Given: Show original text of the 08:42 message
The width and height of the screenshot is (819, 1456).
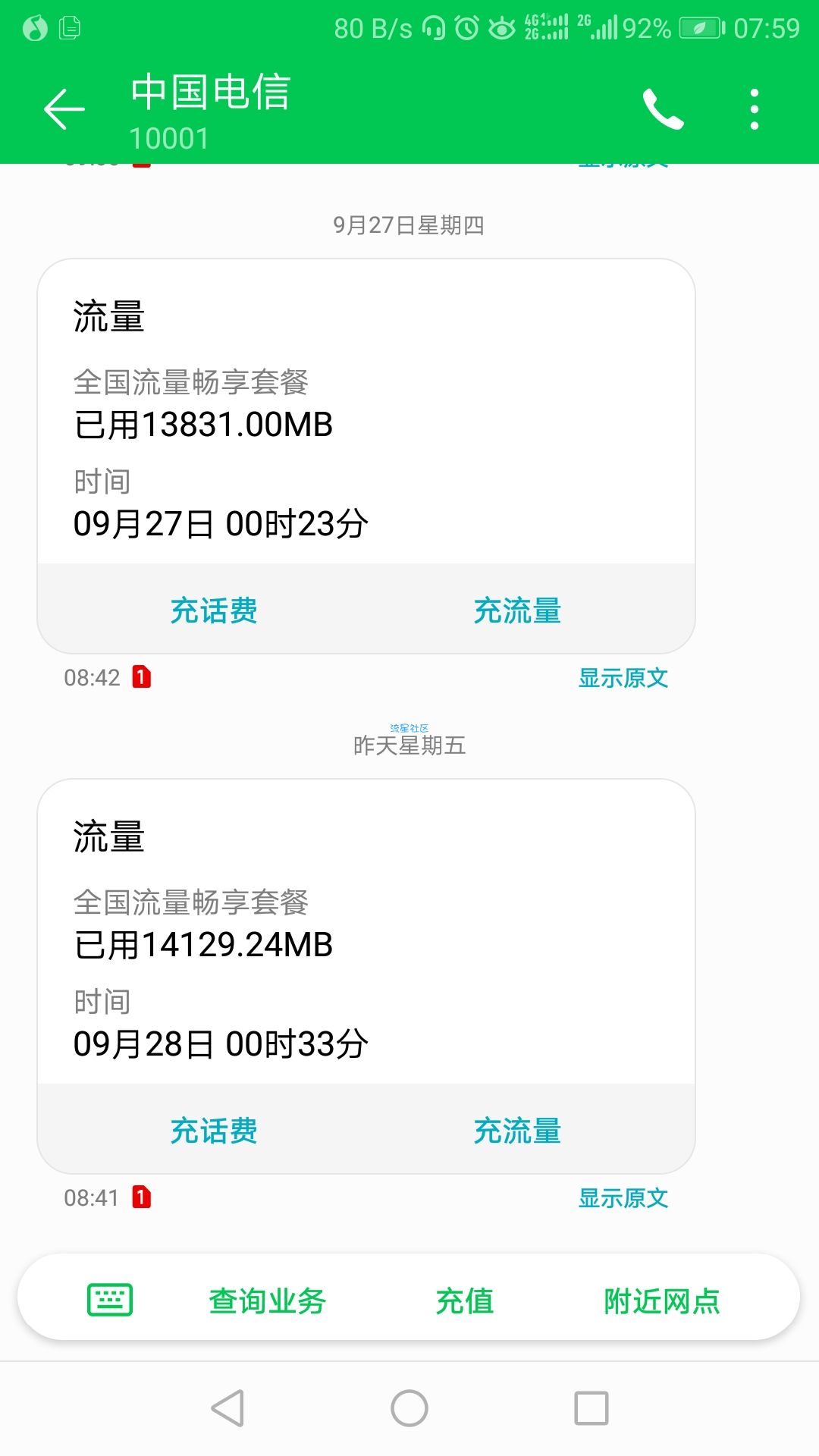Looking at the screenshot, I should [x=623, y=678].
